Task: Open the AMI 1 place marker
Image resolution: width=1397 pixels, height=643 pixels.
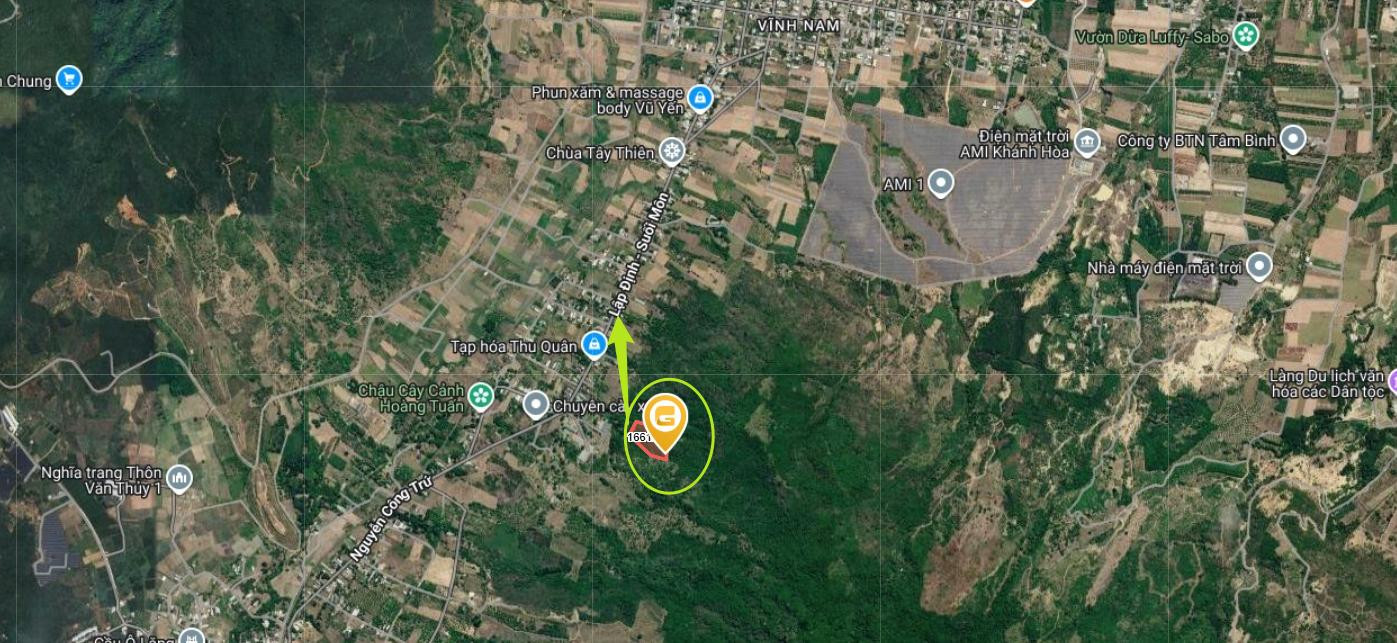Action: [939, 183]
